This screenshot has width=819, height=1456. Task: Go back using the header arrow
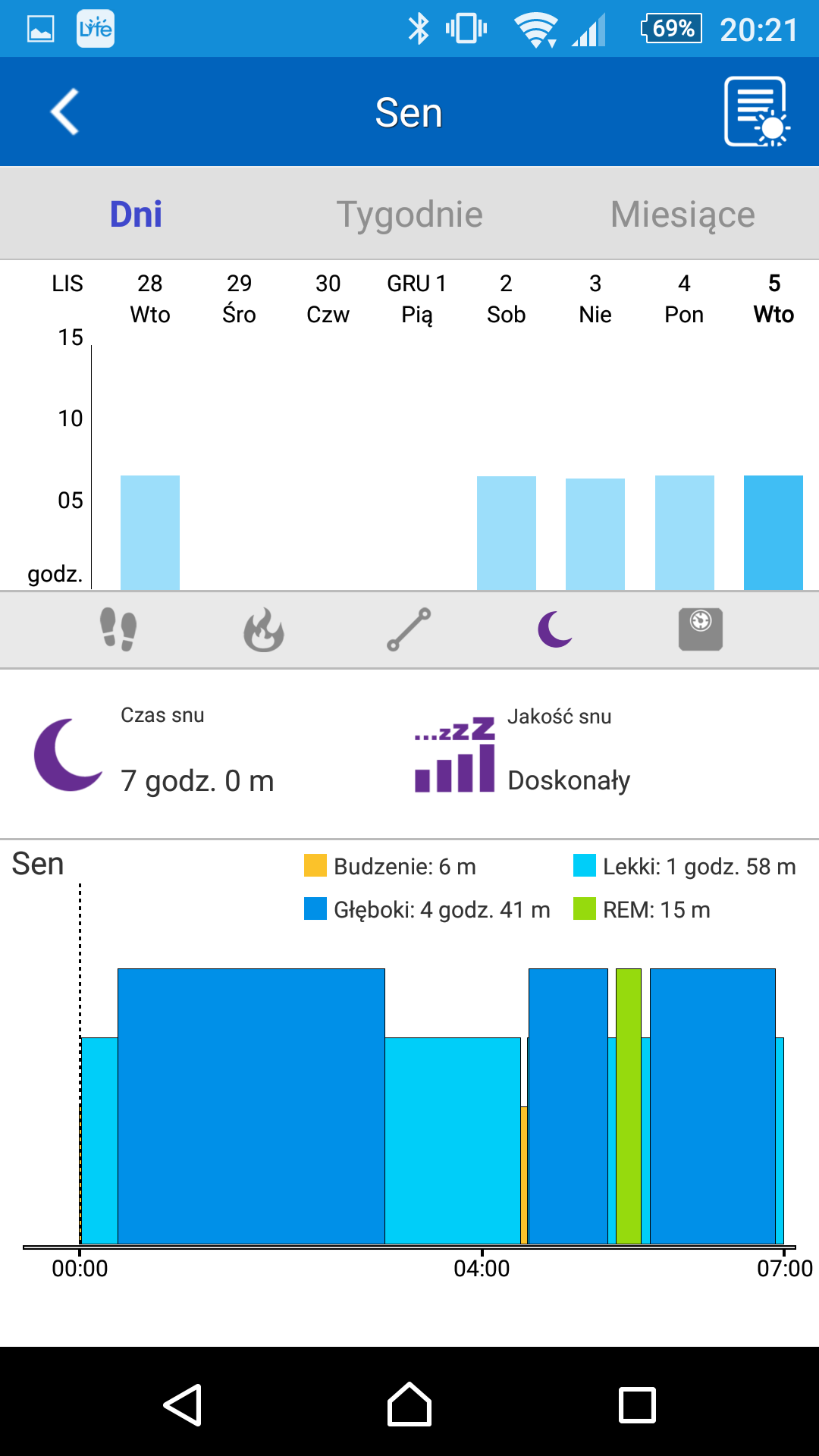tap(65, 112)
